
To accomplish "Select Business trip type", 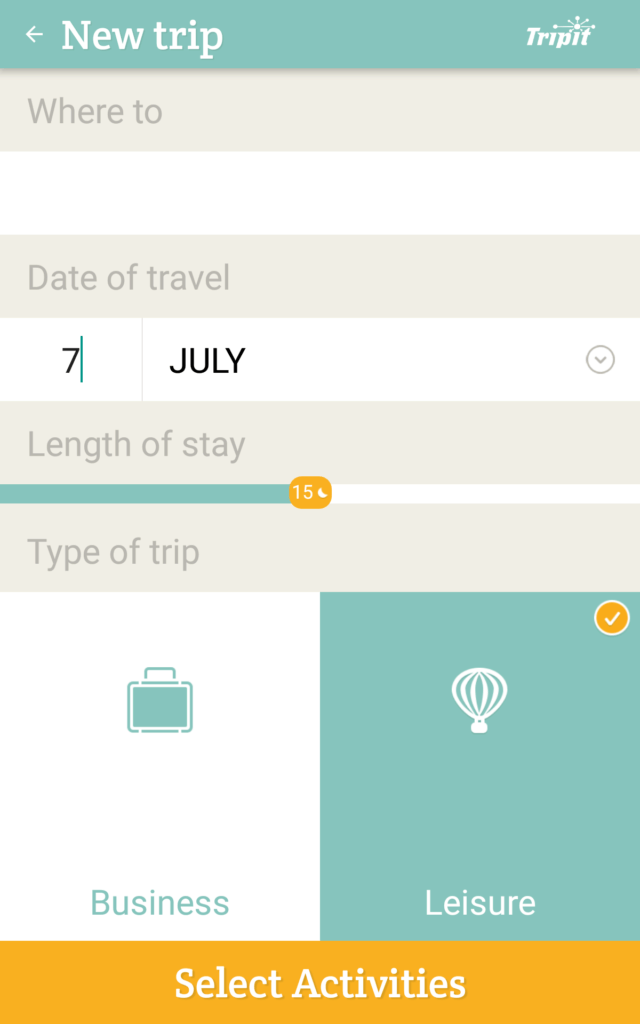I will pyautogui.click(x=160, y=766).
